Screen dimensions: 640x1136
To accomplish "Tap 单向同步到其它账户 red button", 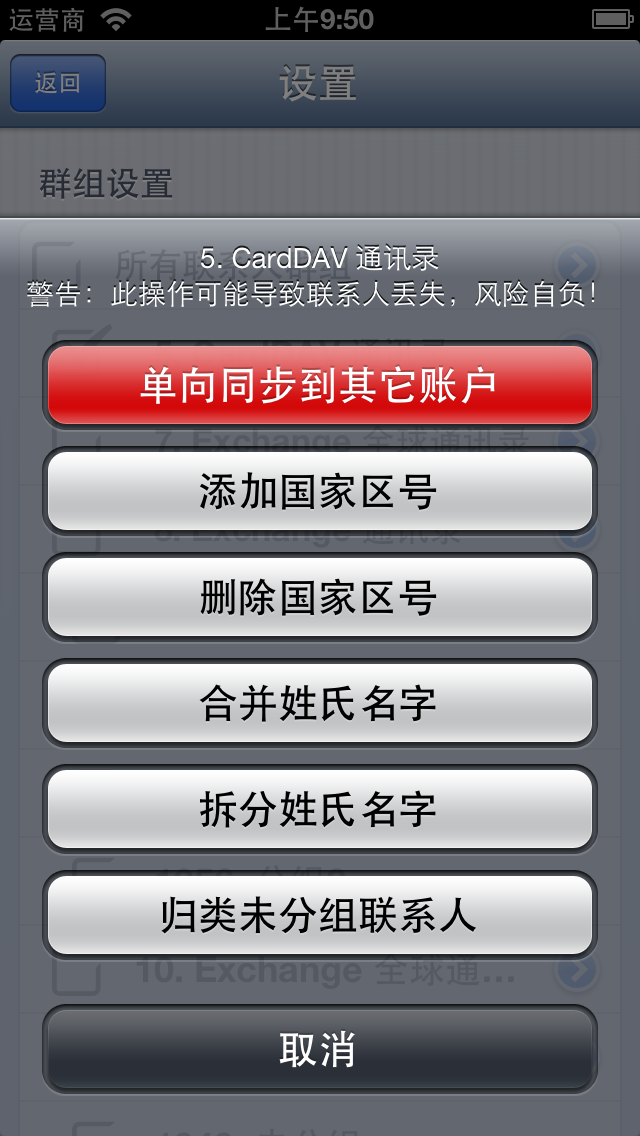I will pyautogui.click(x=320, y=385).
